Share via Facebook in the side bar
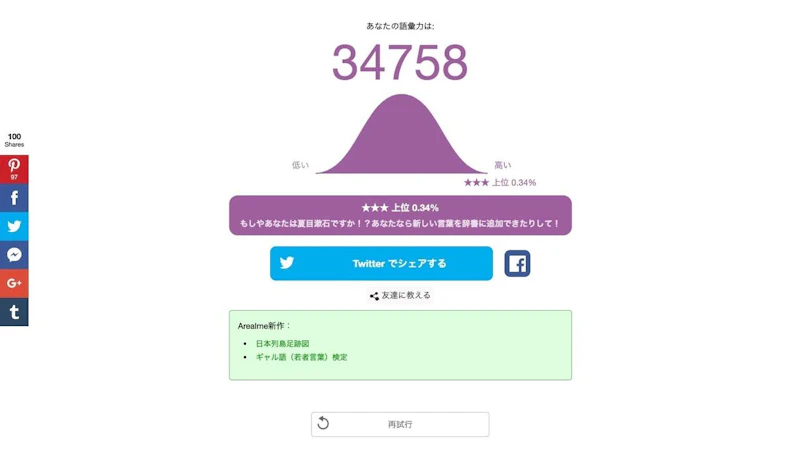 click(x=14, y=198)
